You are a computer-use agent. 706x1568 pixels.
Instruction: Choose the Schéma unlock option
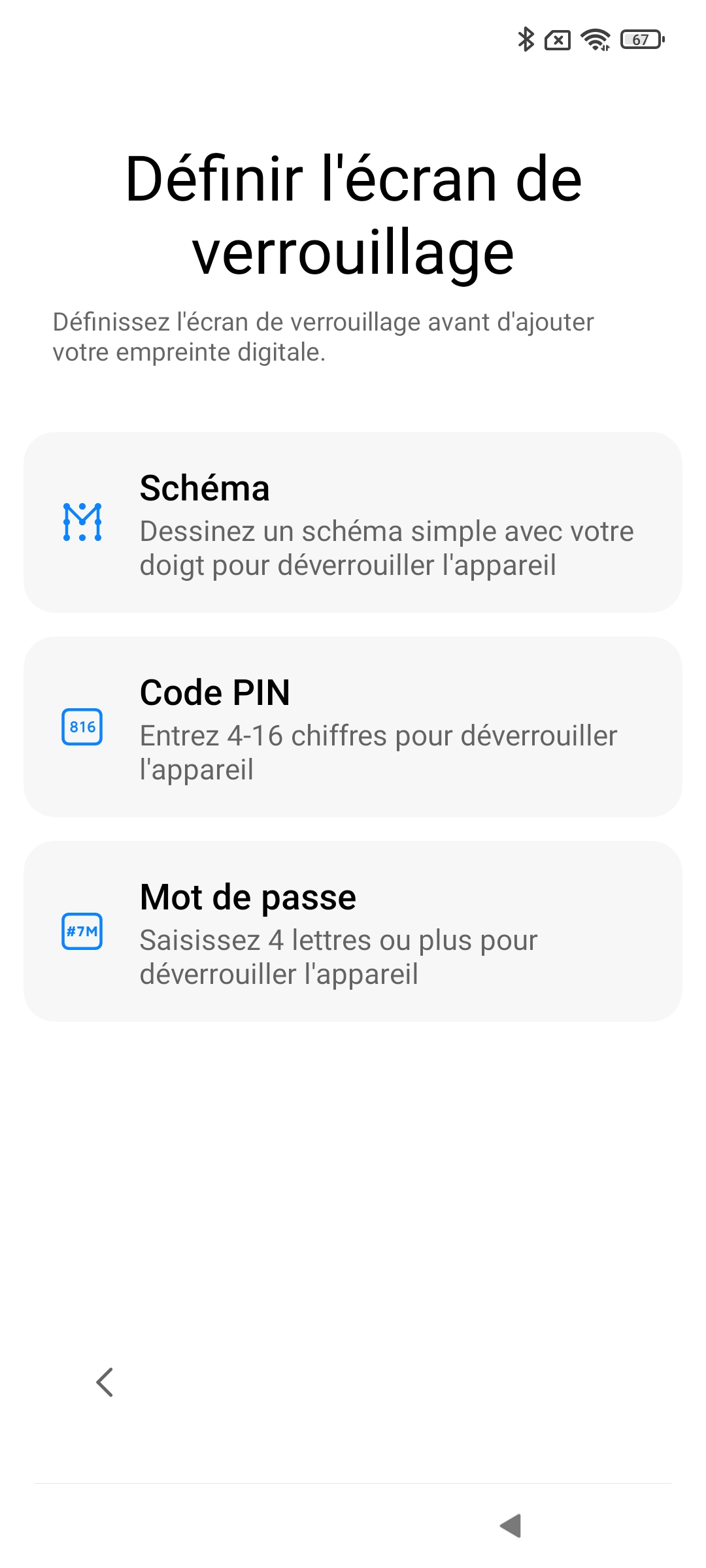click(353, 522)
